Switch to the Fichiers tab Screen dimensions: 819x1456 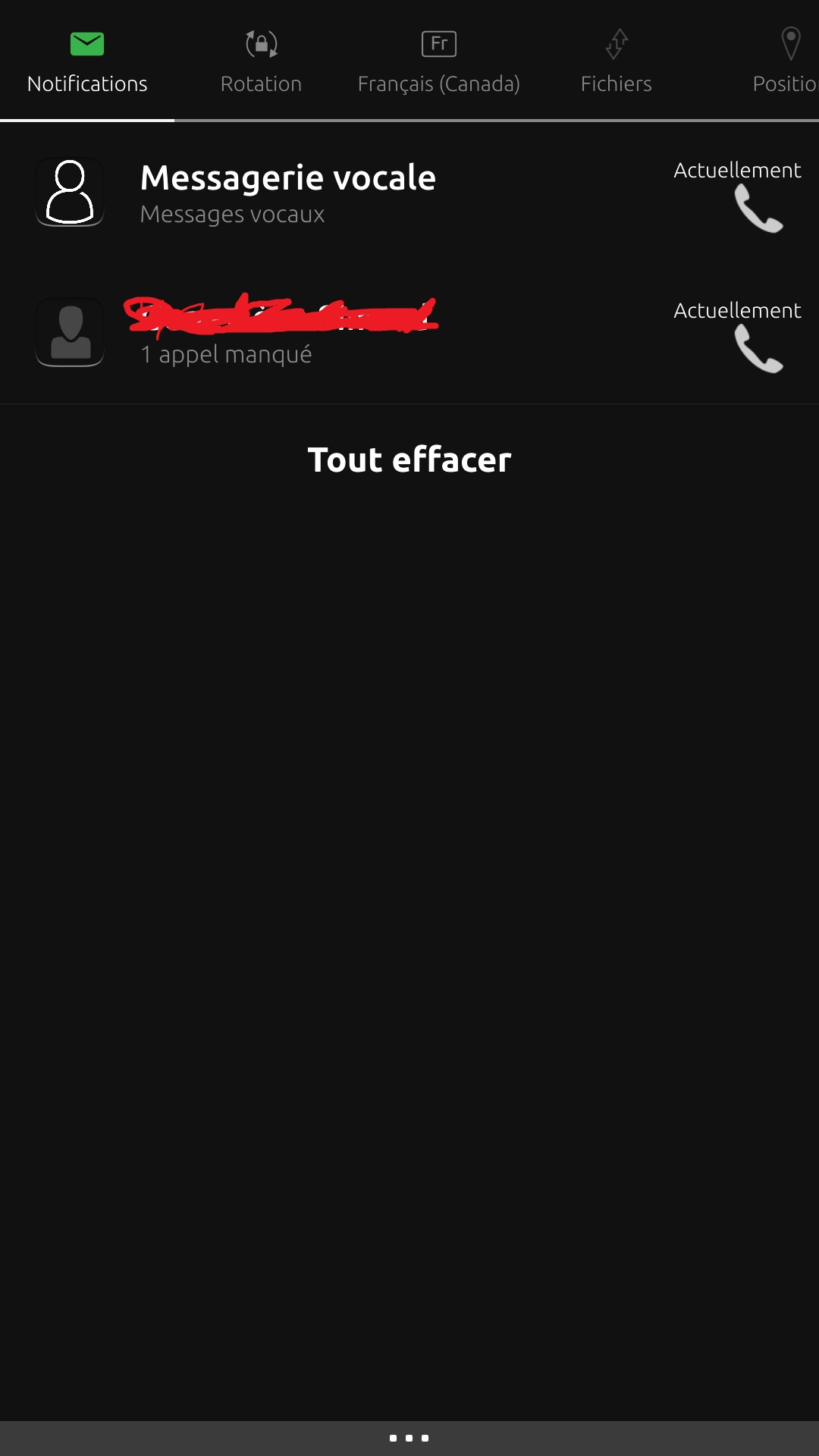[x=616, y=62]
